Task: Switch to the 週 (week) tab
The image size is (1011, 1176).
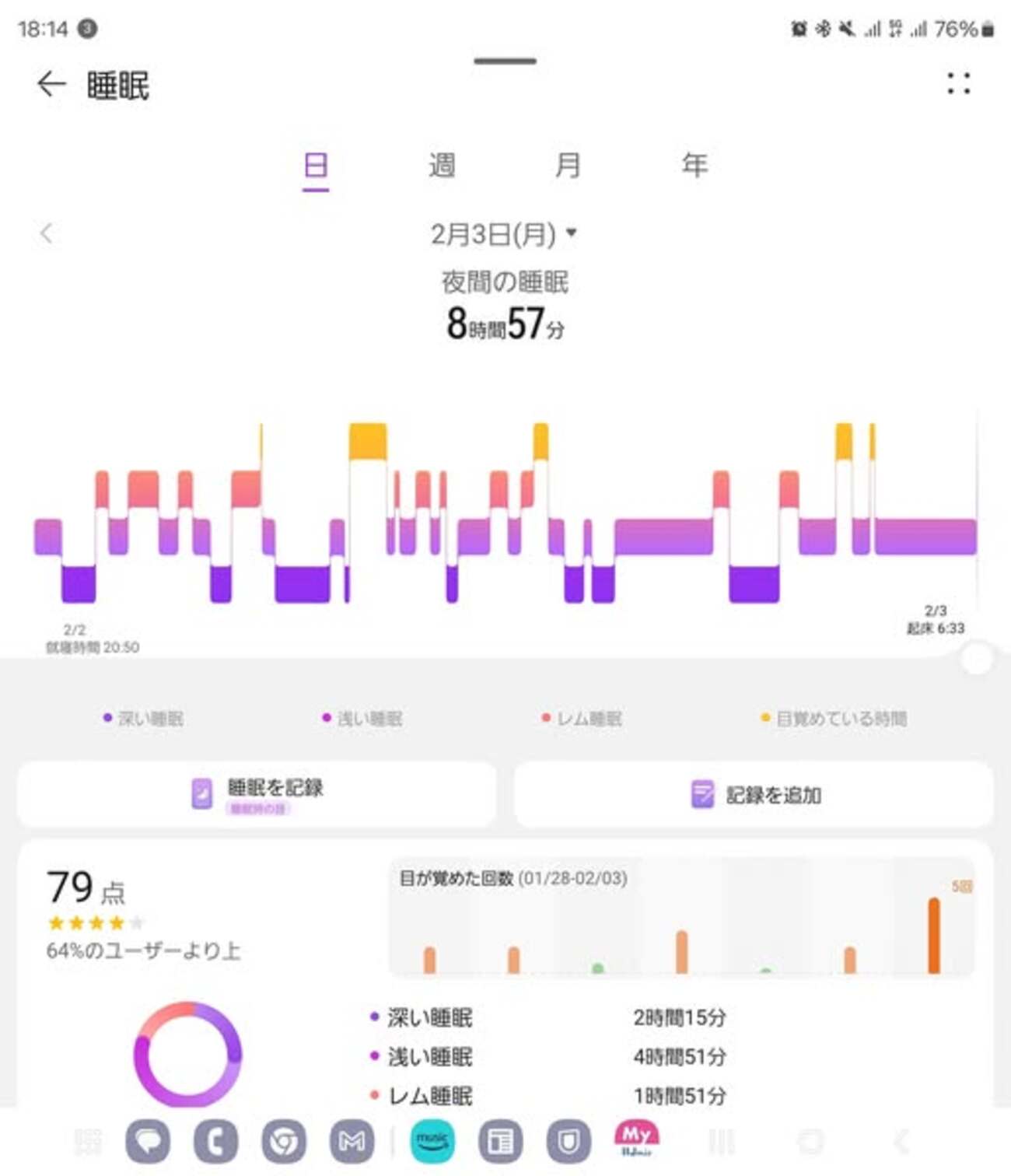Action: (442, 166)
